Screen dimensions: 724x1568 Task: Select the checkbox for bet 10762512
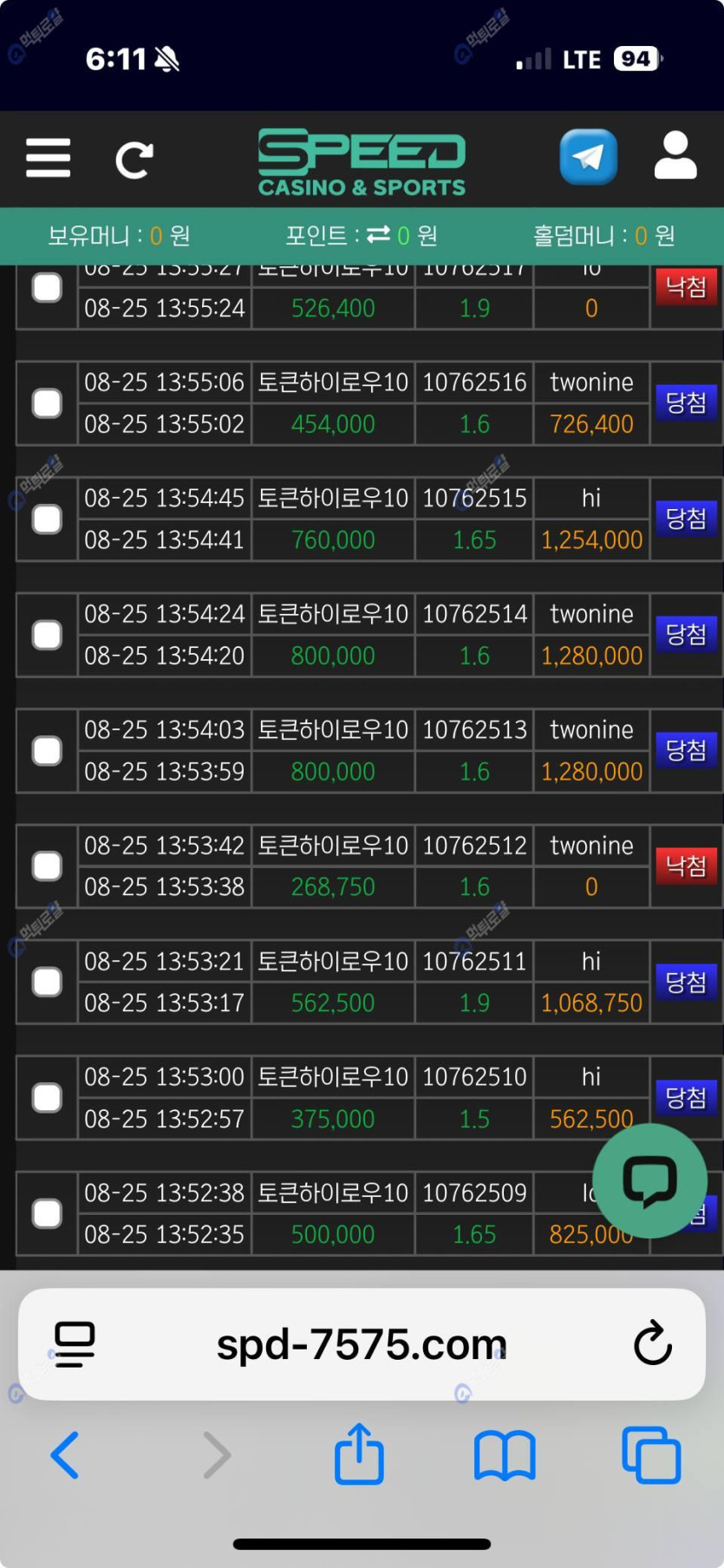pos(47,866)
